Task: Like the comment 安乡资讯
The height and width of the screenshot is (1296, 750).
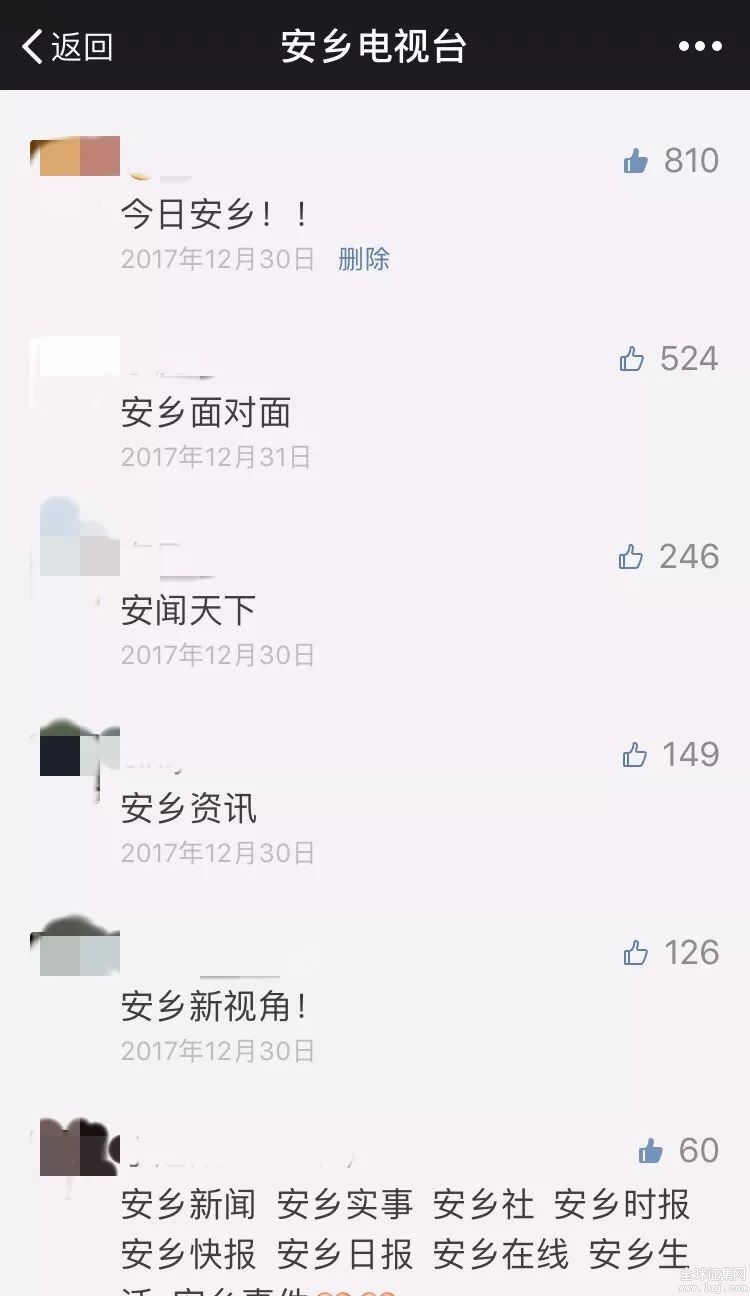Action: (635, 755)
